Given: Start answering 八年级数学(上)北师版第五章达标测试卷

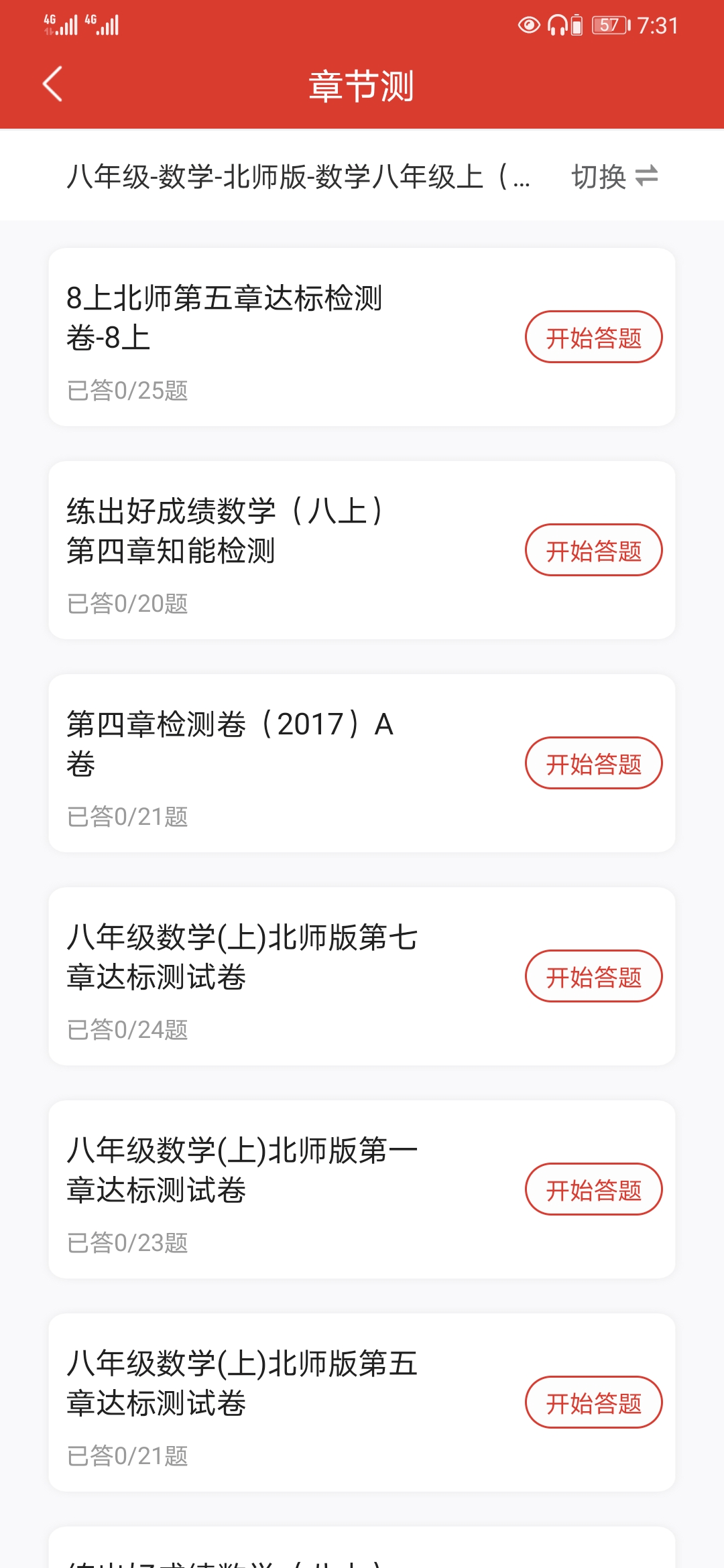Looking at the screenshot, I should pos(593,1402).
